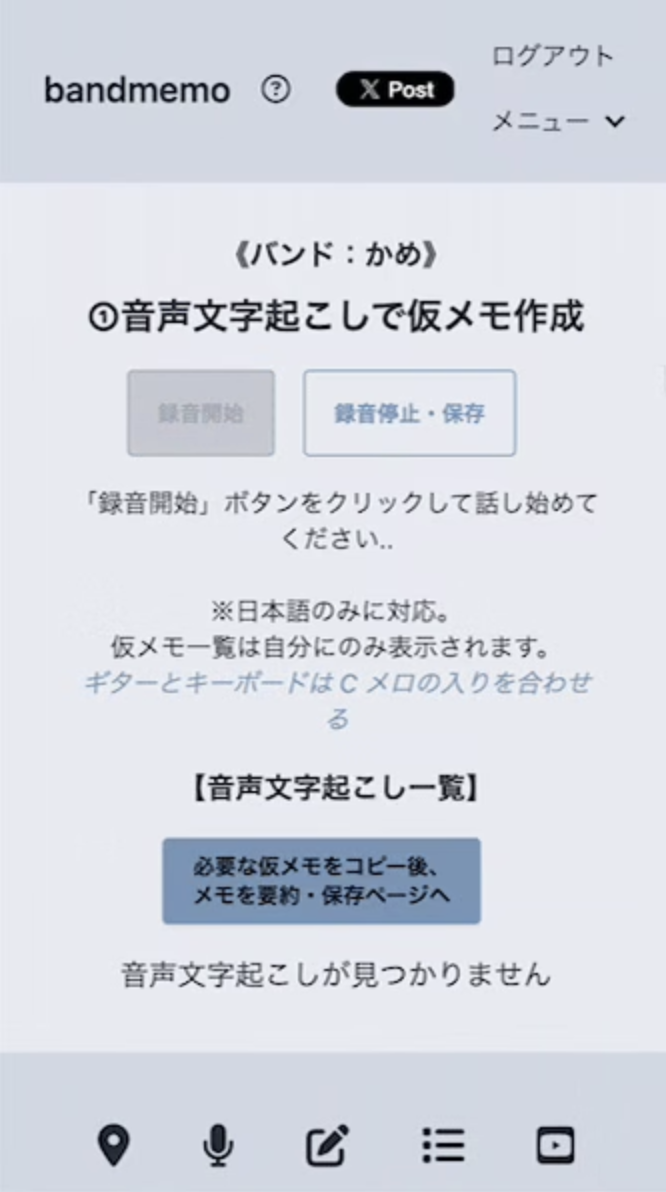Switch to the microphone tab
The height and width of the screenshot is (1192, 666).
click(x=218, y=1145)
